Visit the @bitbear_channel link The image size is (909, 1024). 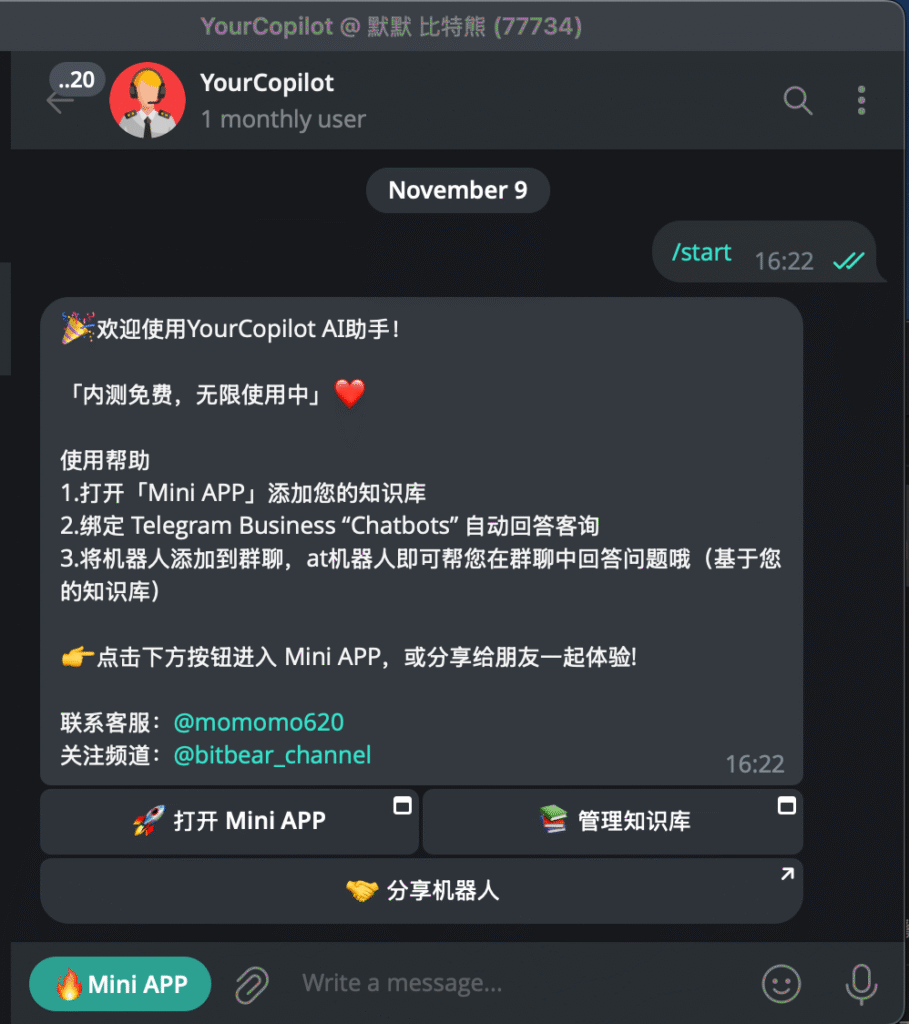tap(272, 755)
